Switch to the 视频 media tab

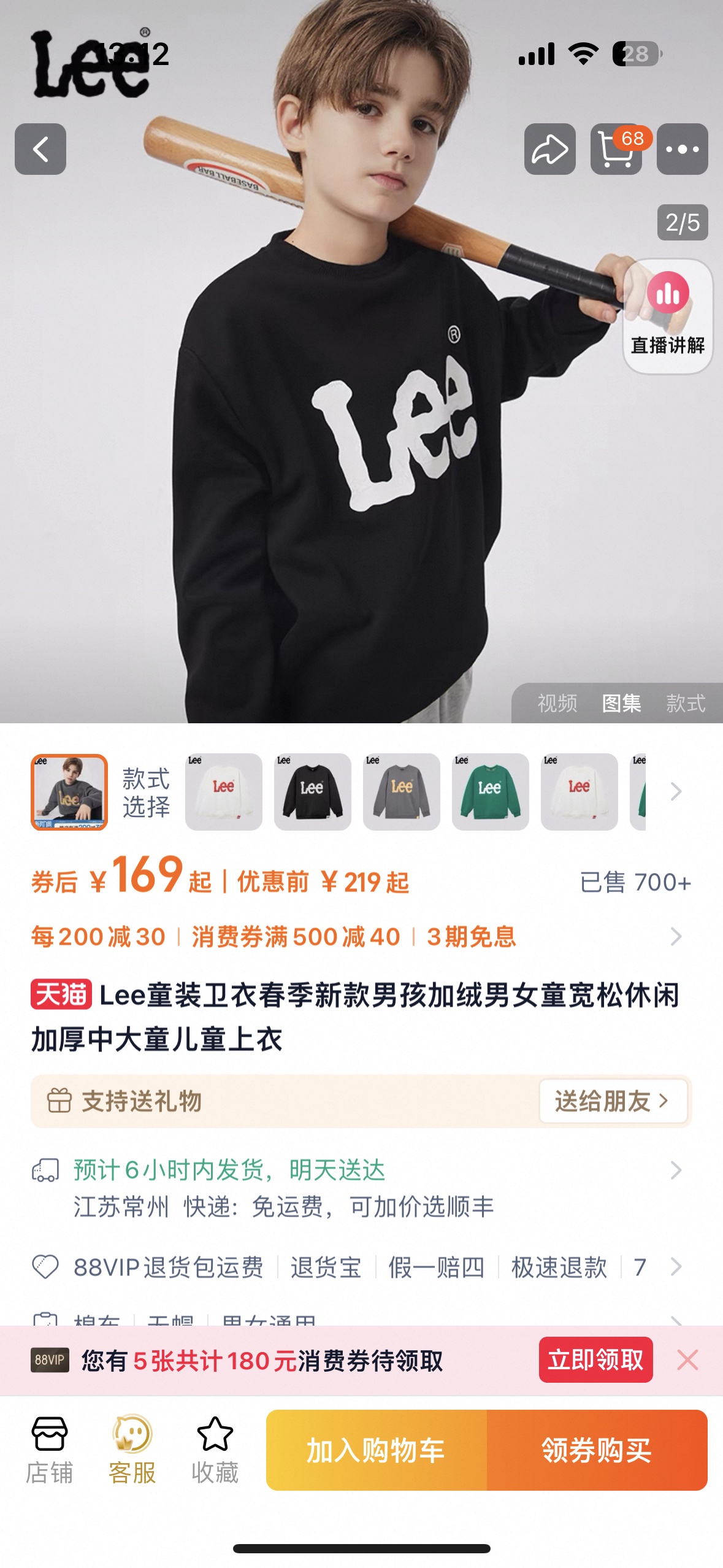tap(557, 703)
